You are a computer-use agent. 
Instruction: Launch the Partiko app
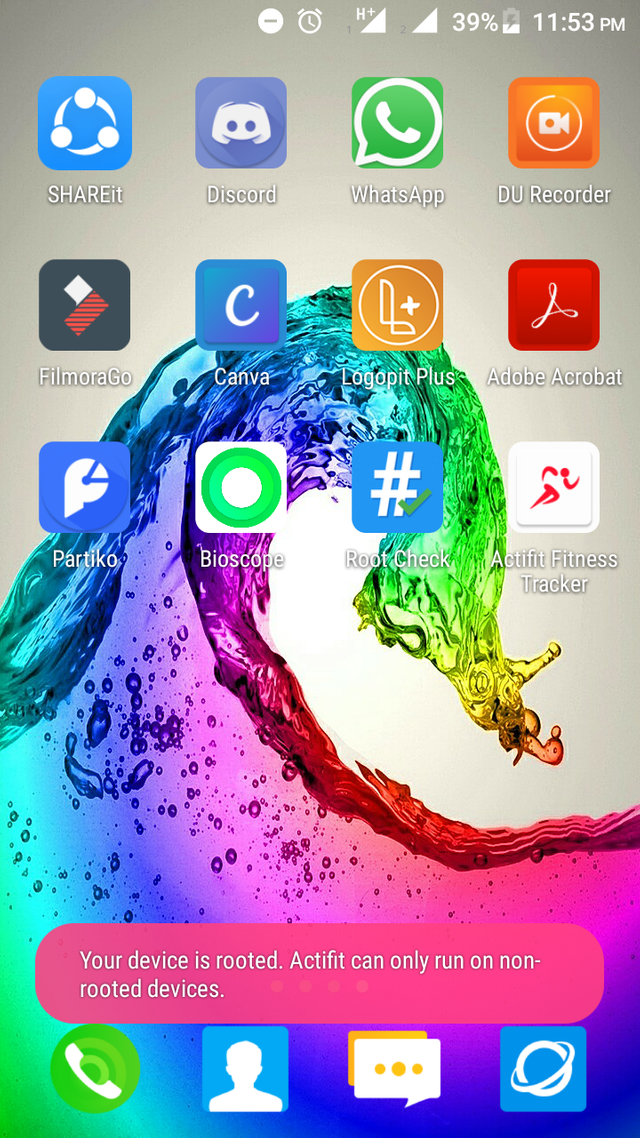tap(85, 488)
